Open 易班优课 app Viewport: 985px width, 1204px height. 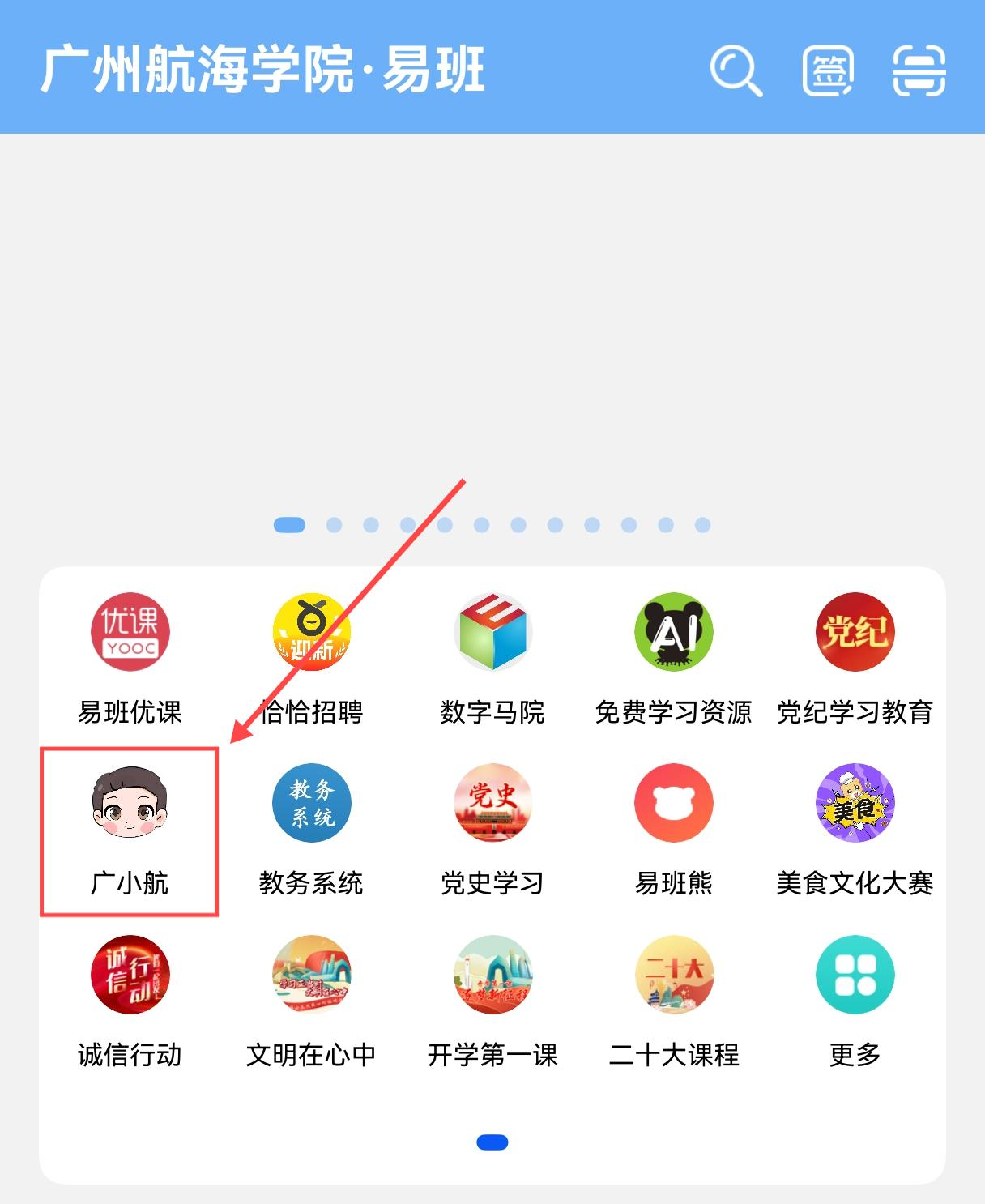click(x=130, y=633)
